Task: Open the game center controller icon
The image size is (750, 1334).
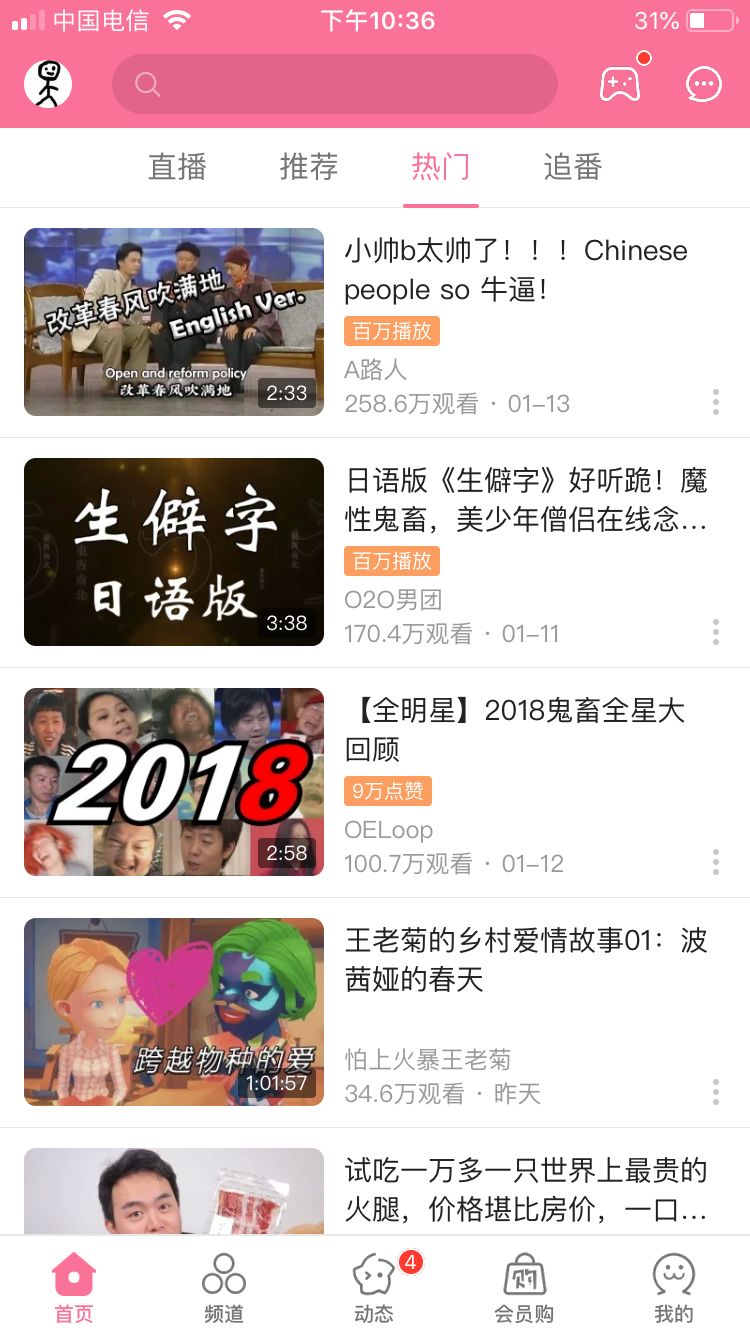Action: [x=620, y=84]
